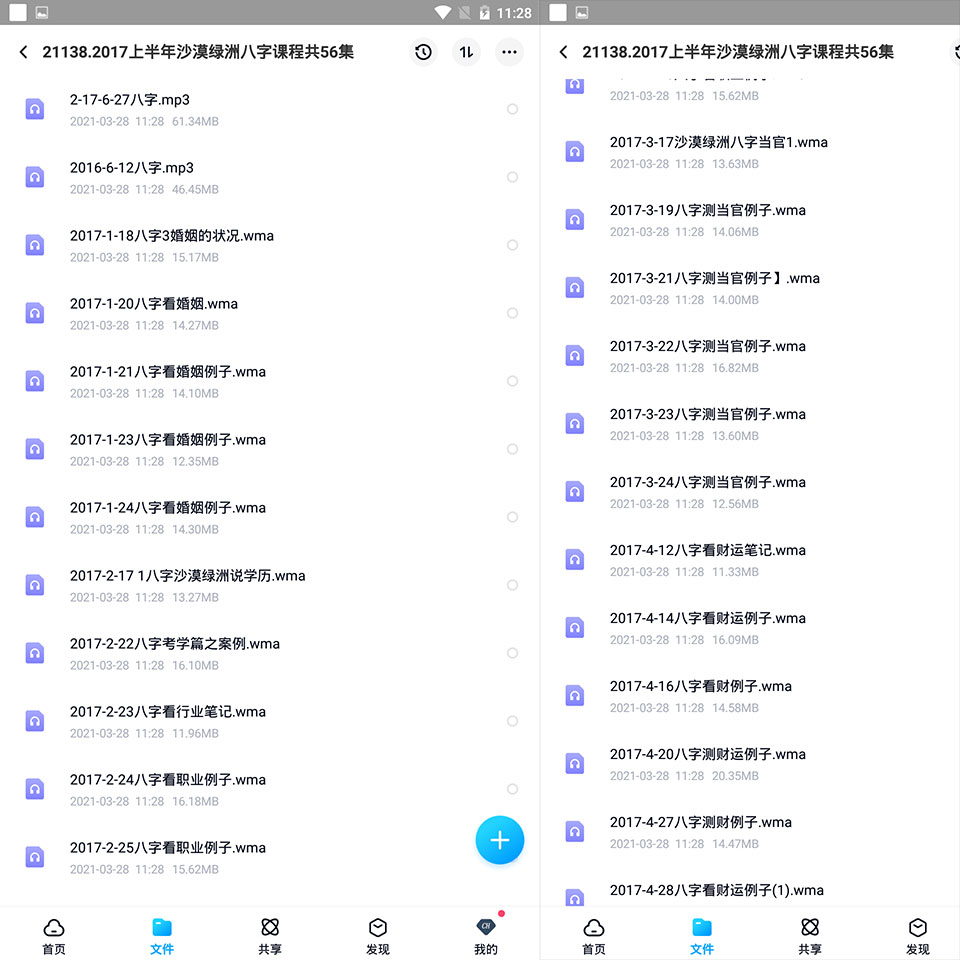Open the sort order icon
Screen dimensions: 960x960
467,52
